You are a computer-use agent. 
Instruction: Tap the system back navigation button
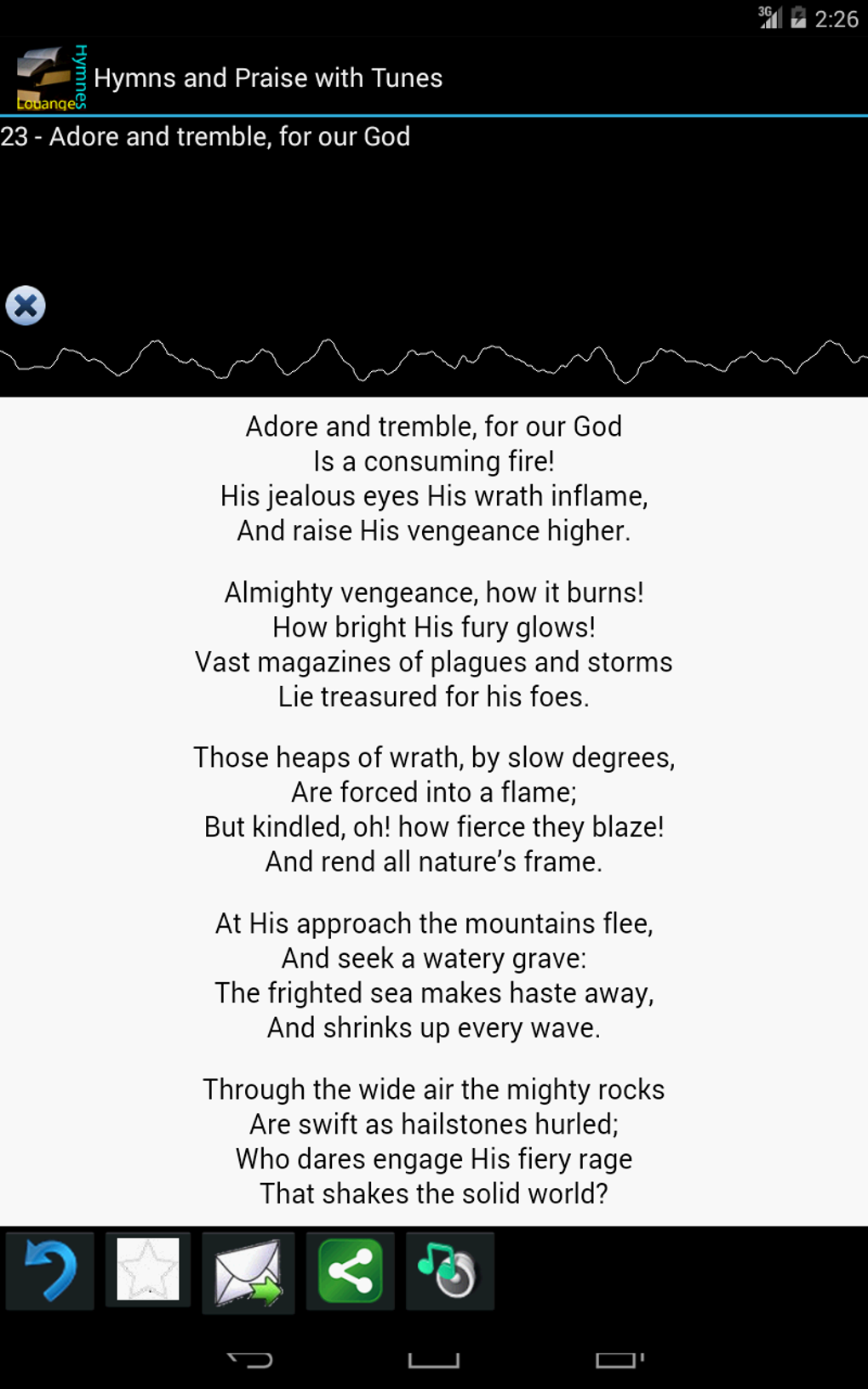tap(250, 1359)
